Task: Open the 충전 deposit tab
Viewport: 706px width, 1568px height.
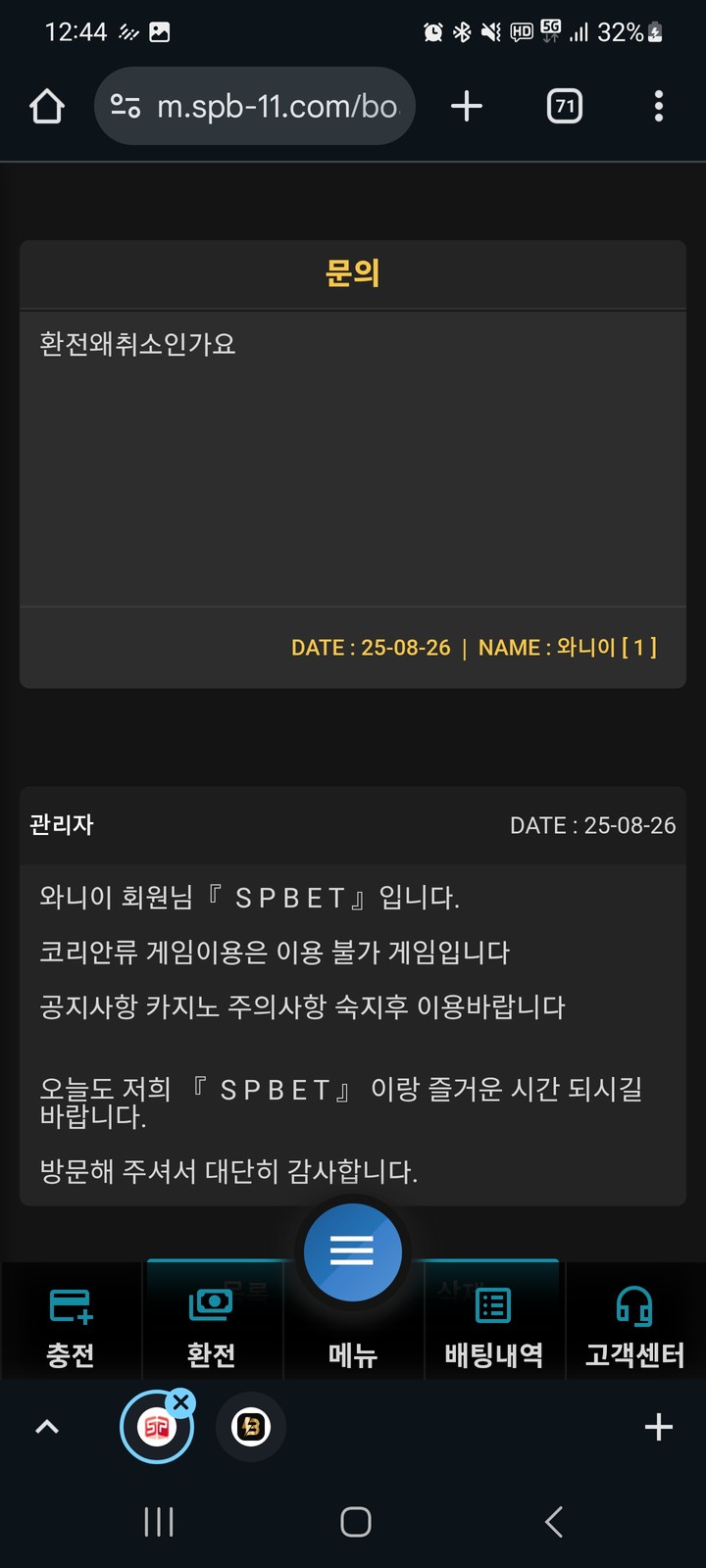Action: tap(71, 1325)
